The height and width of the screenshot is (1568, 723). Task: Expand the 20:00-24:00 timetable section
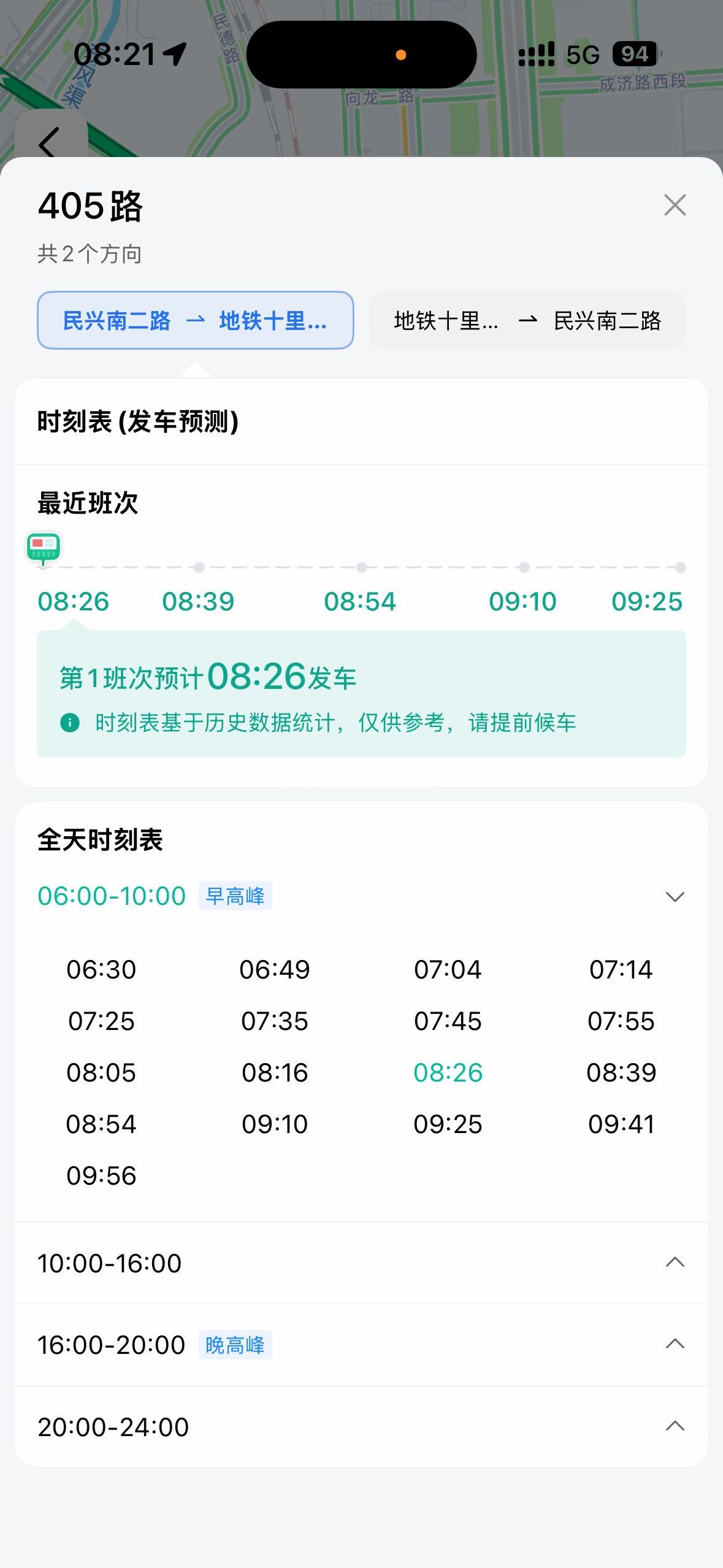pyautogui.click(x=675, y=1426)
